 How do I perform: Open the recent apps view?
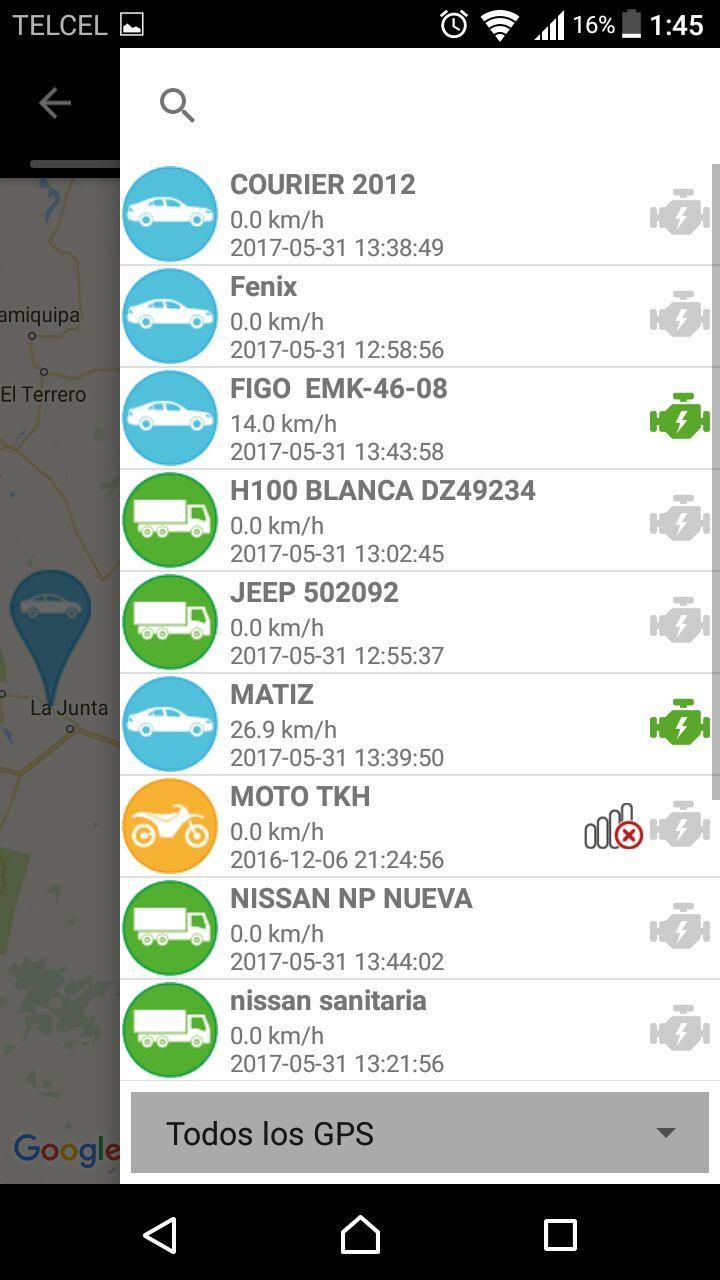coord(560,1235)
